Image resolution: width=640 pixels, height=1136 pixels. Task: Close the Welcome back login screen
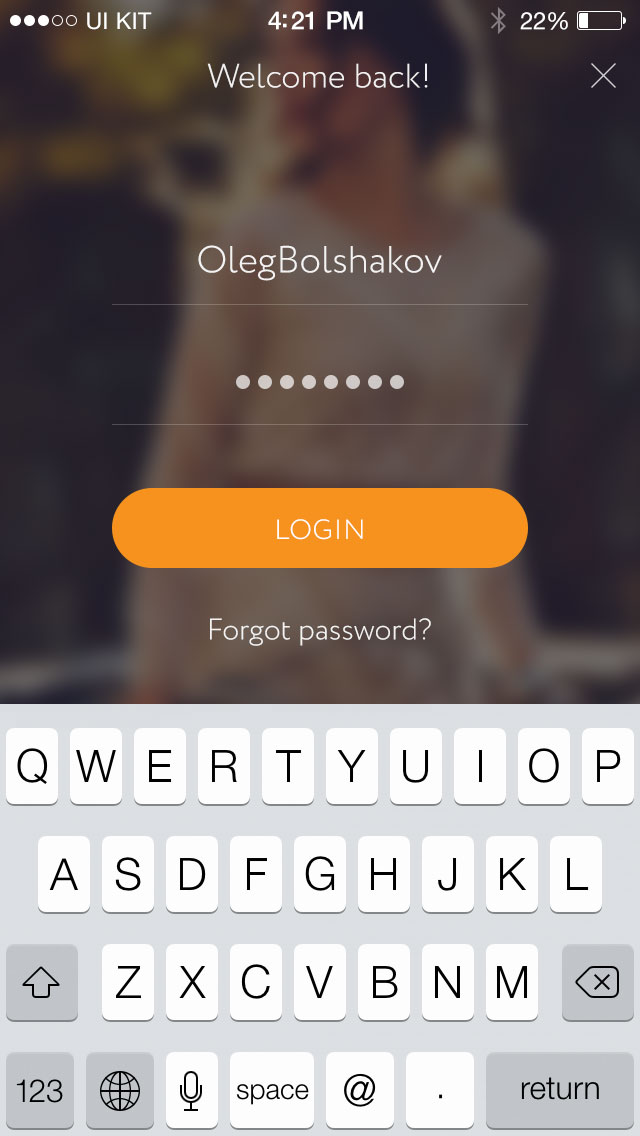click(603, 76)
